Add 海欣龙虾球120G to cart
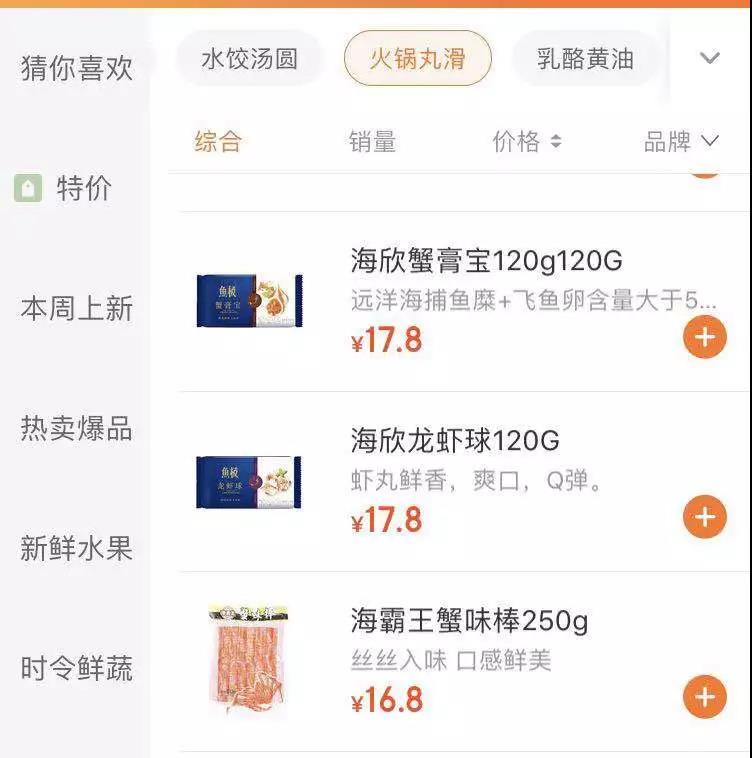 (704, 518)
